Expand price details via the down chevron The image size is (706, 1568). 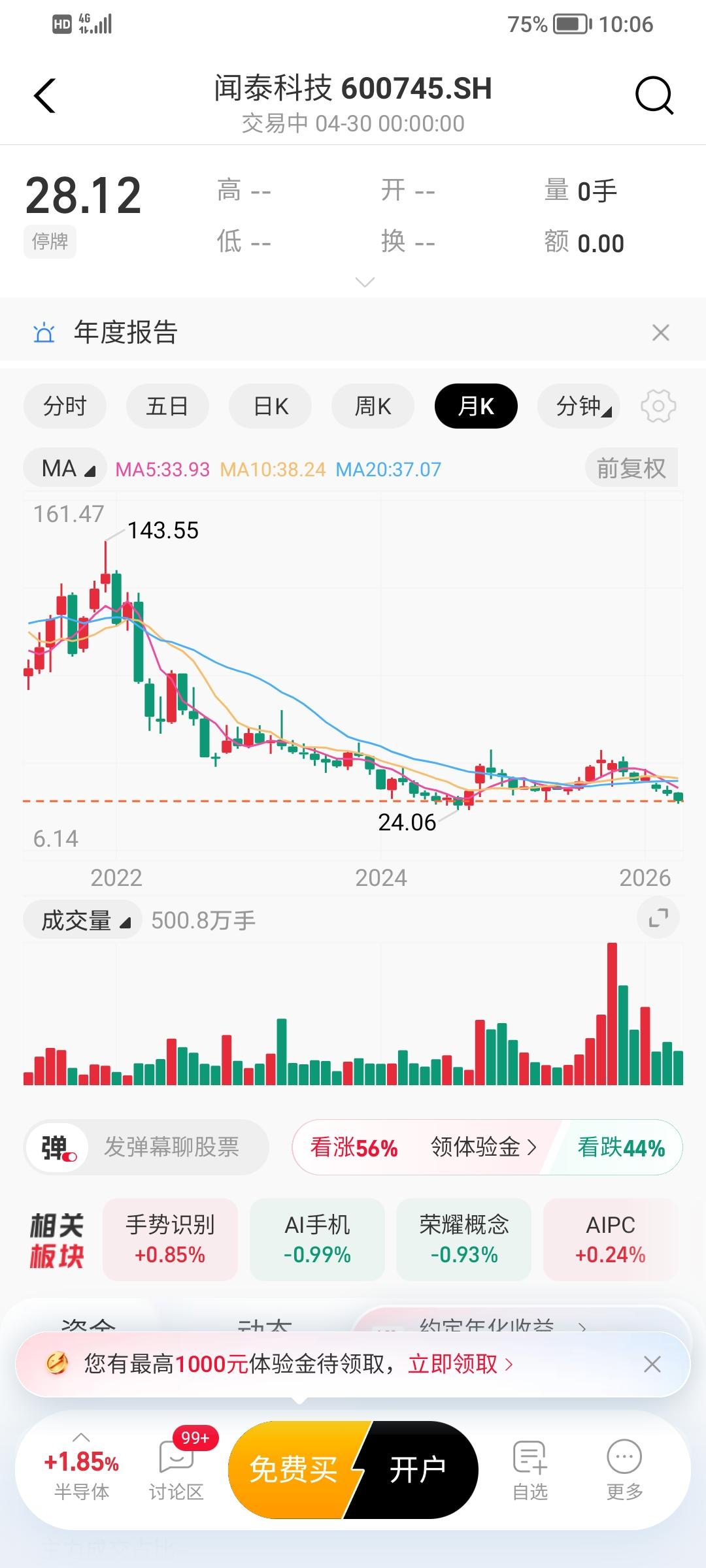click(x=365, y=282)
